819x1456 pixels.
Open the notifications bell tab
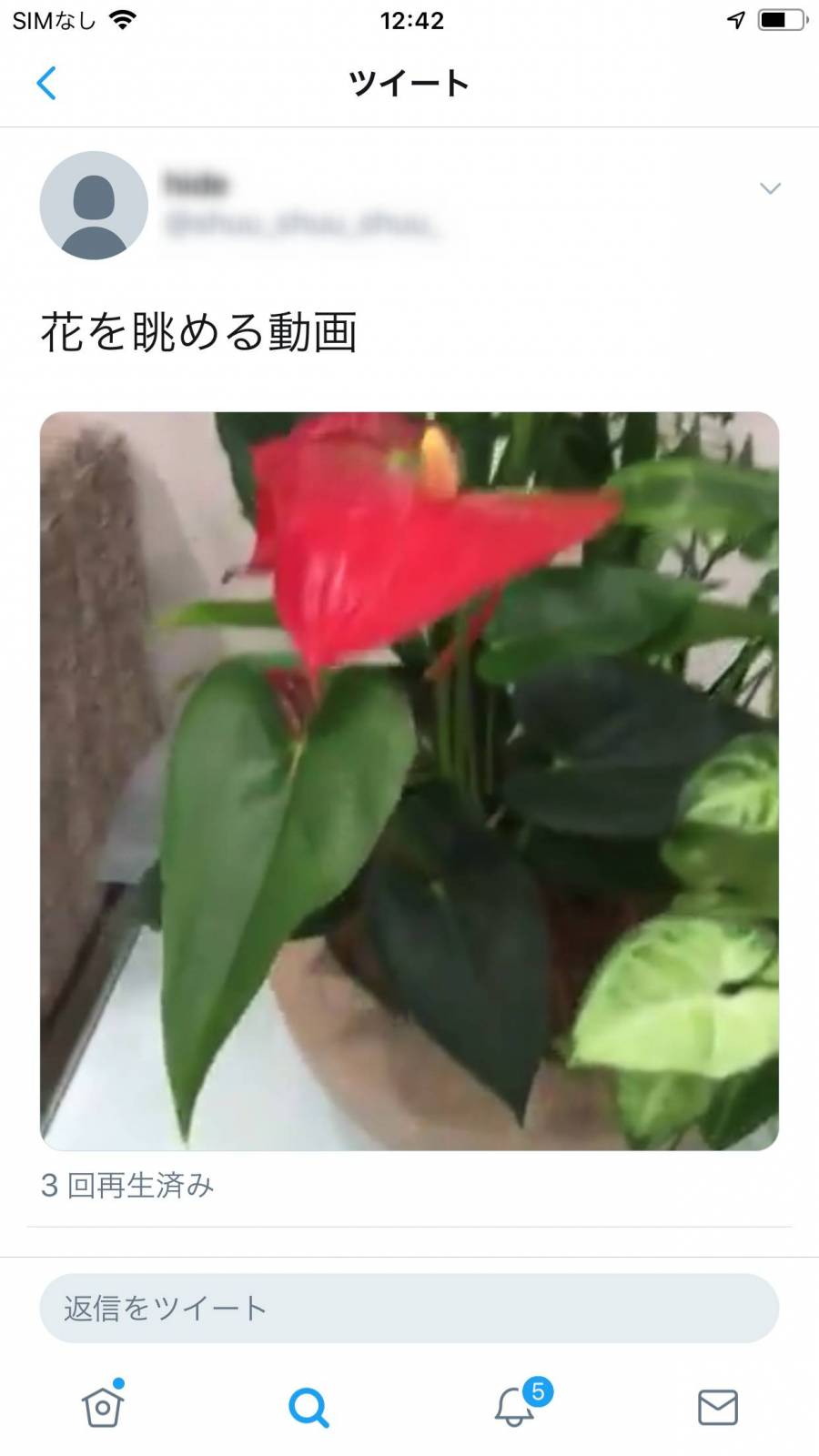click(514, 1407)
